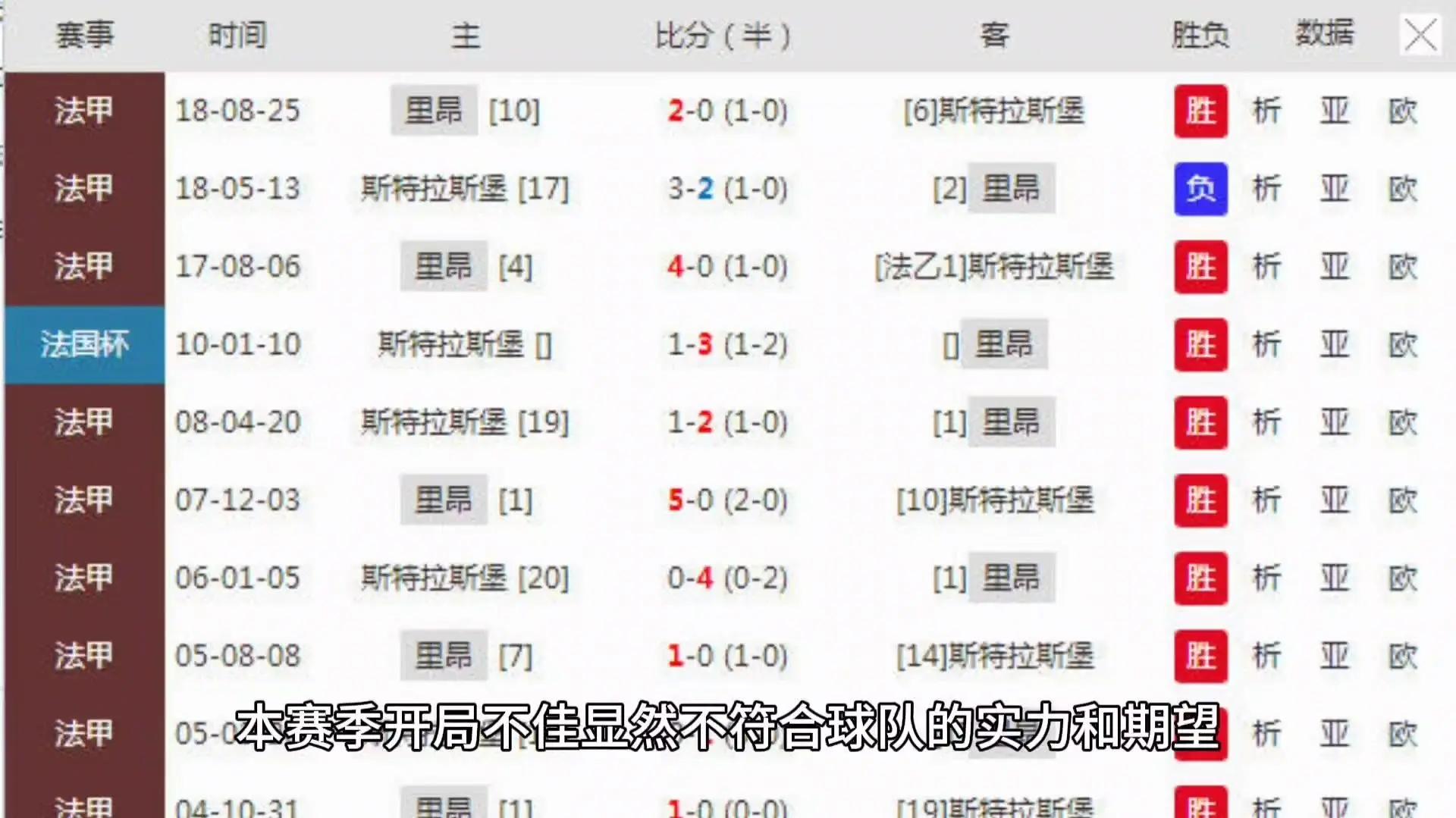View 欧 odds for the 05-08-08 match
The width and height of the screenshot is (1456, 818).
click(1402, 656)
